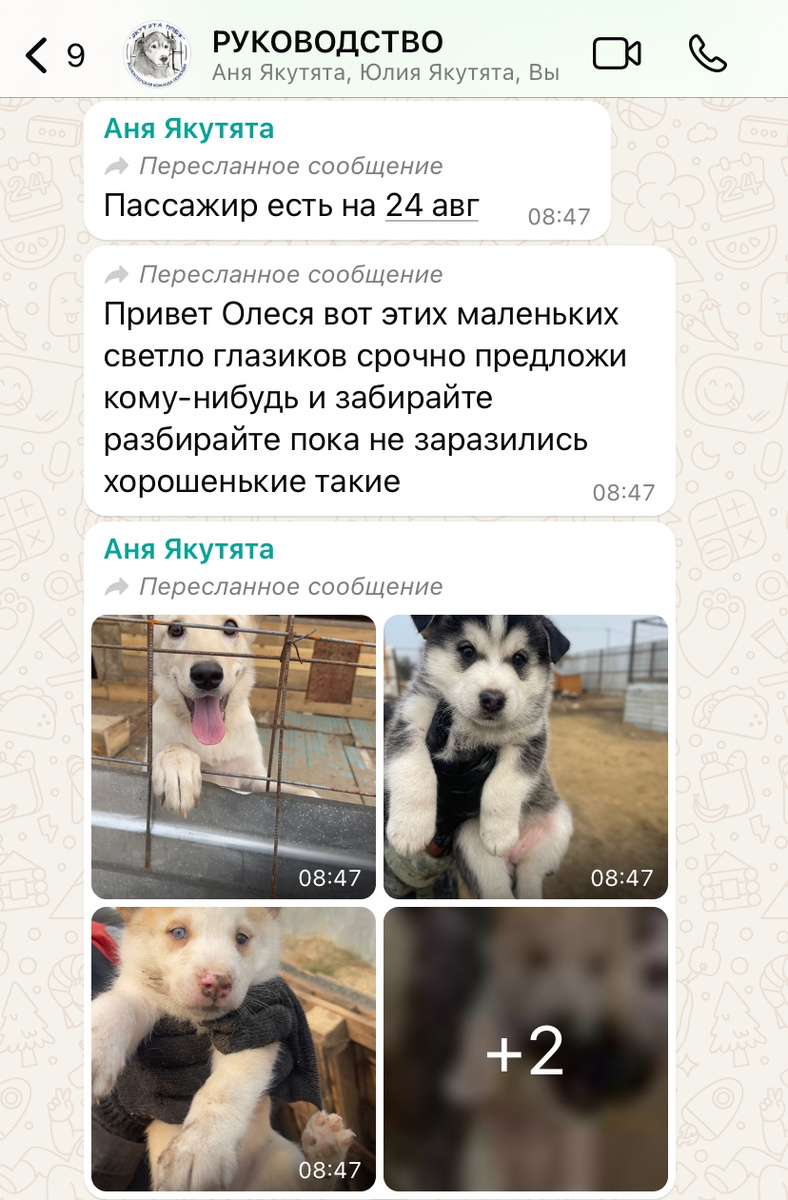This screenshot has width=788, height=1200.
Task: Start a voice call with the group
Action: (708, 54)
